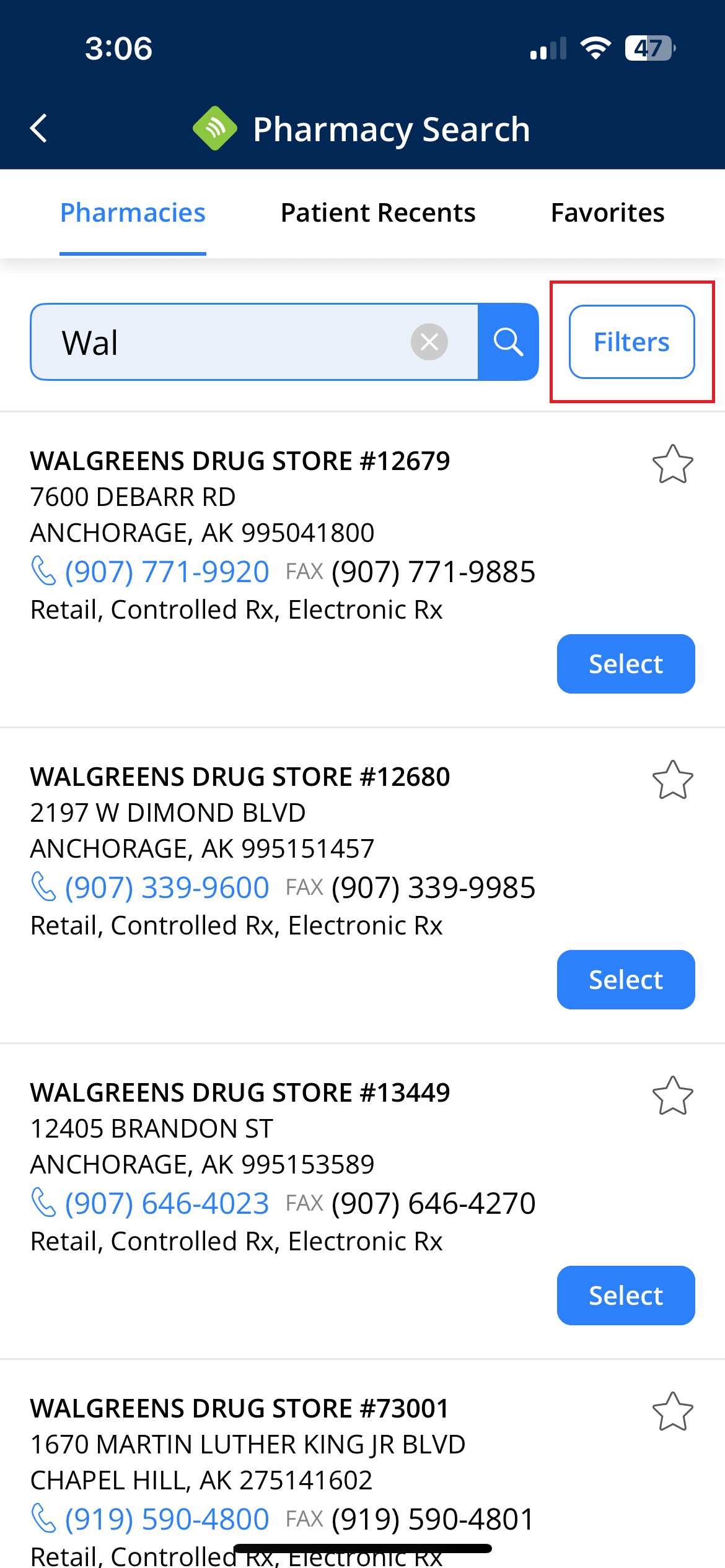Call (907) 339-9600
The image size is (725, 1568).
point(166,887)
